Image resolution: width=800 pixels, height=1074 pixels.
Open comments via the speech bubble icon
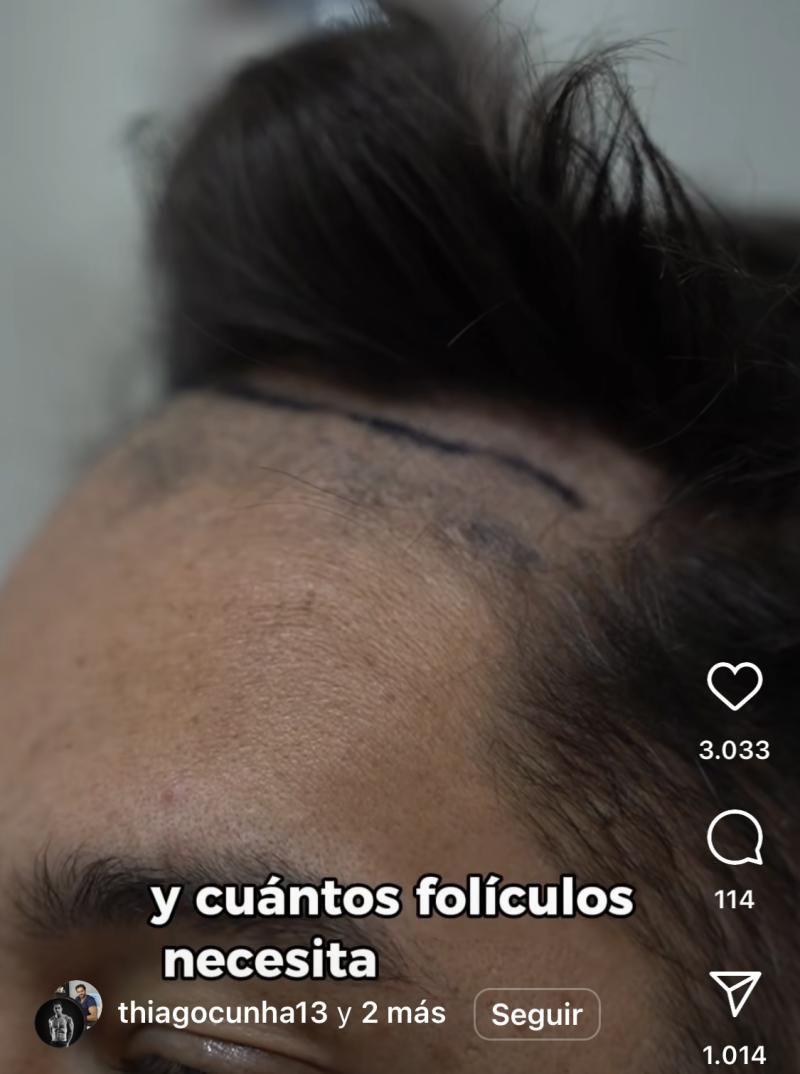[x=735, y=836]
